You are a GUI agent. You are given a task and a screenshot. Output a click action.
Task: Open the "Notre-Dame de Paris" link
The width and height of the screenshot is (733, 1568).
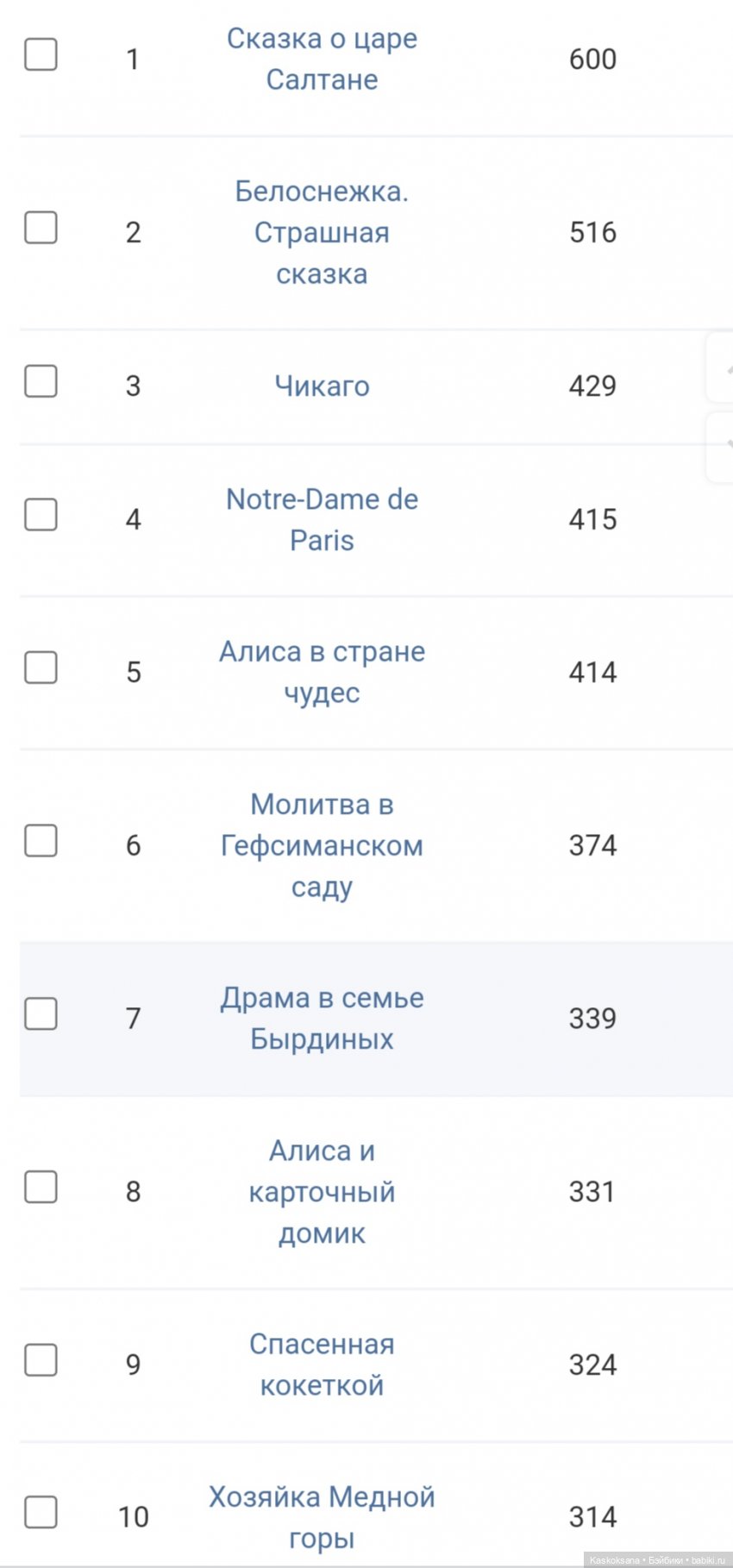click(x=322, y=518)
